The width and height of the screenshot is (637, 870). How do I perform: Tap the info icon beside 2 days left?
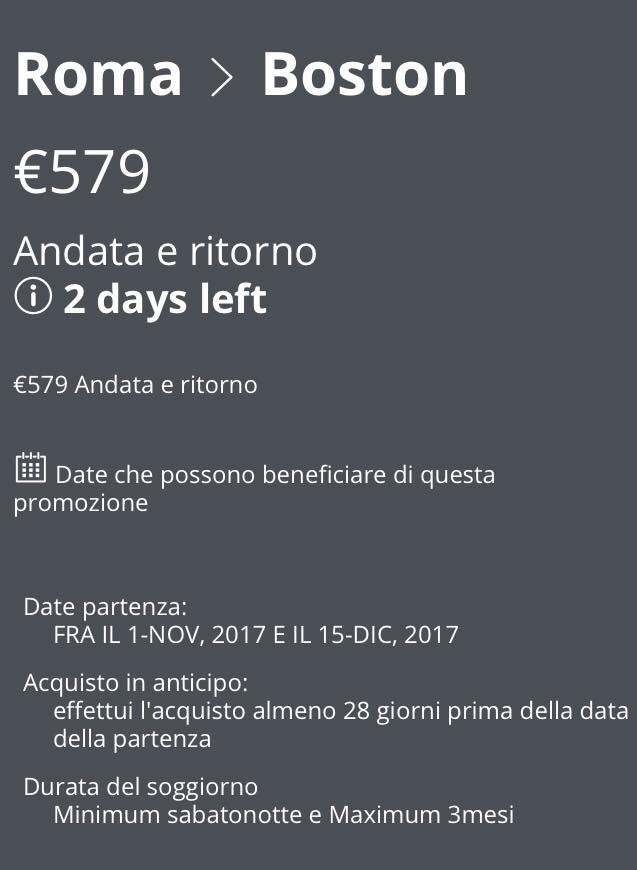[33, 298]
